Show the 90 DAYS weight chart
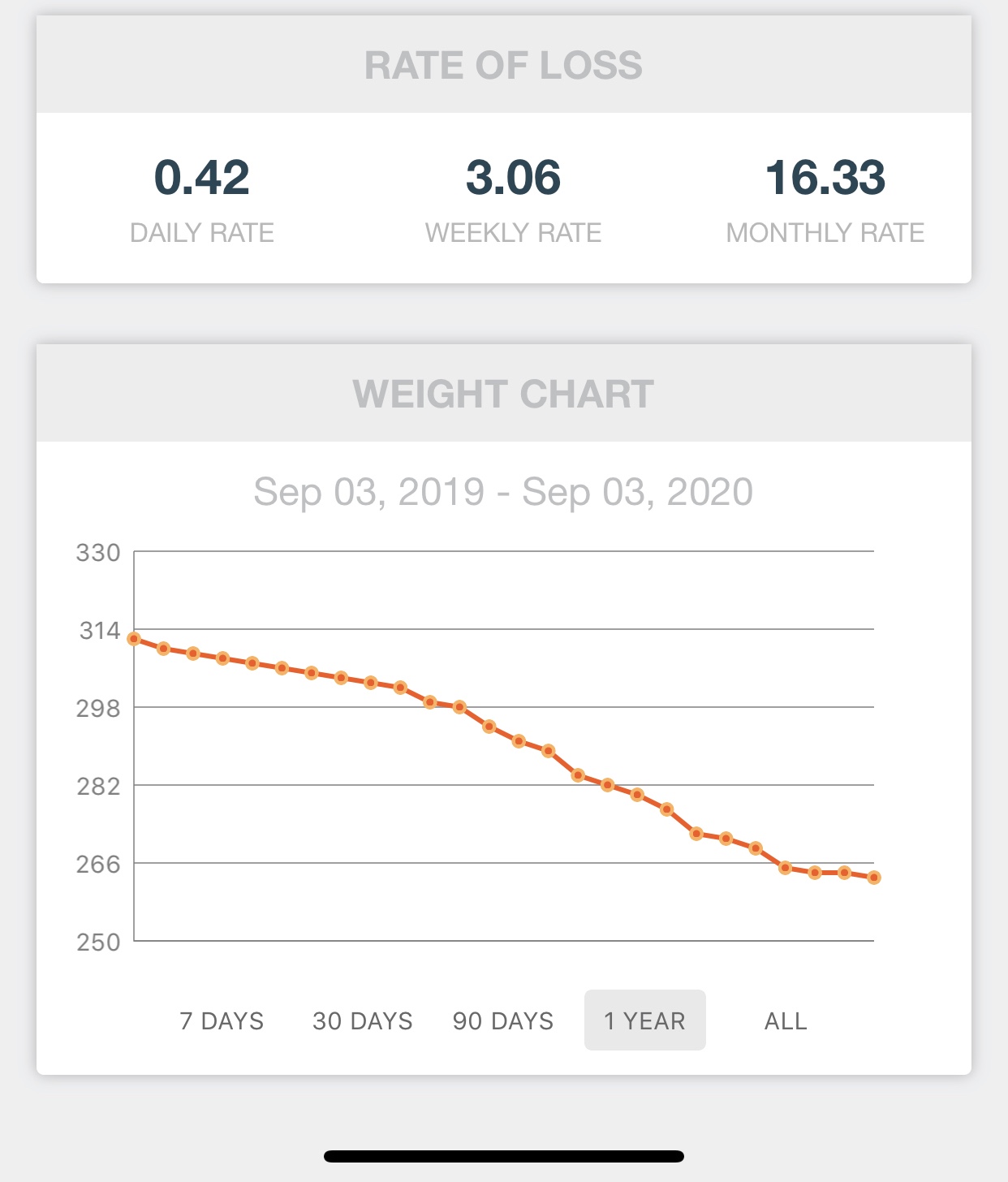This screenshot has width=1008, height=1182. (x=503, y=1020)
